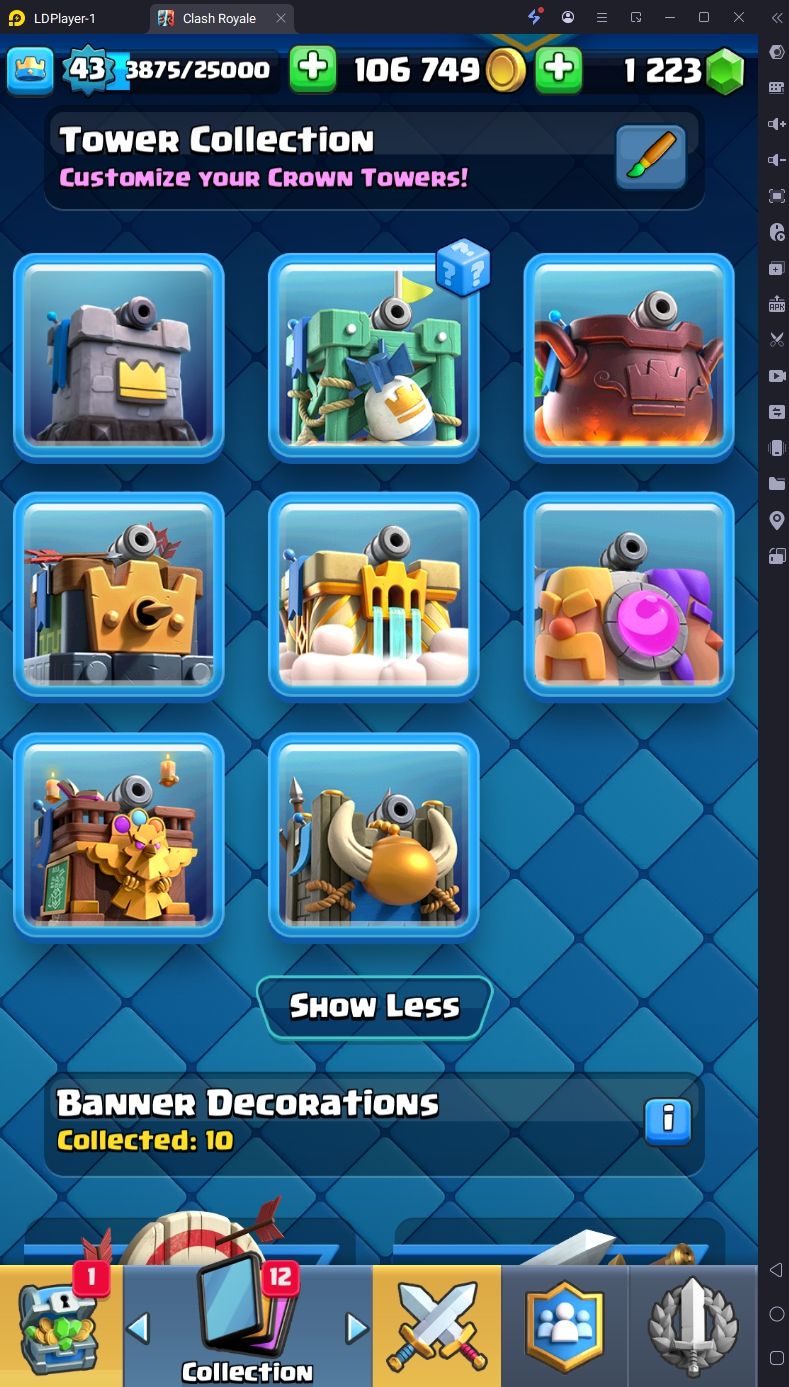Tap the left arrow beside Collection
Screen dimensions: 789x1387
coord(139,1328)
